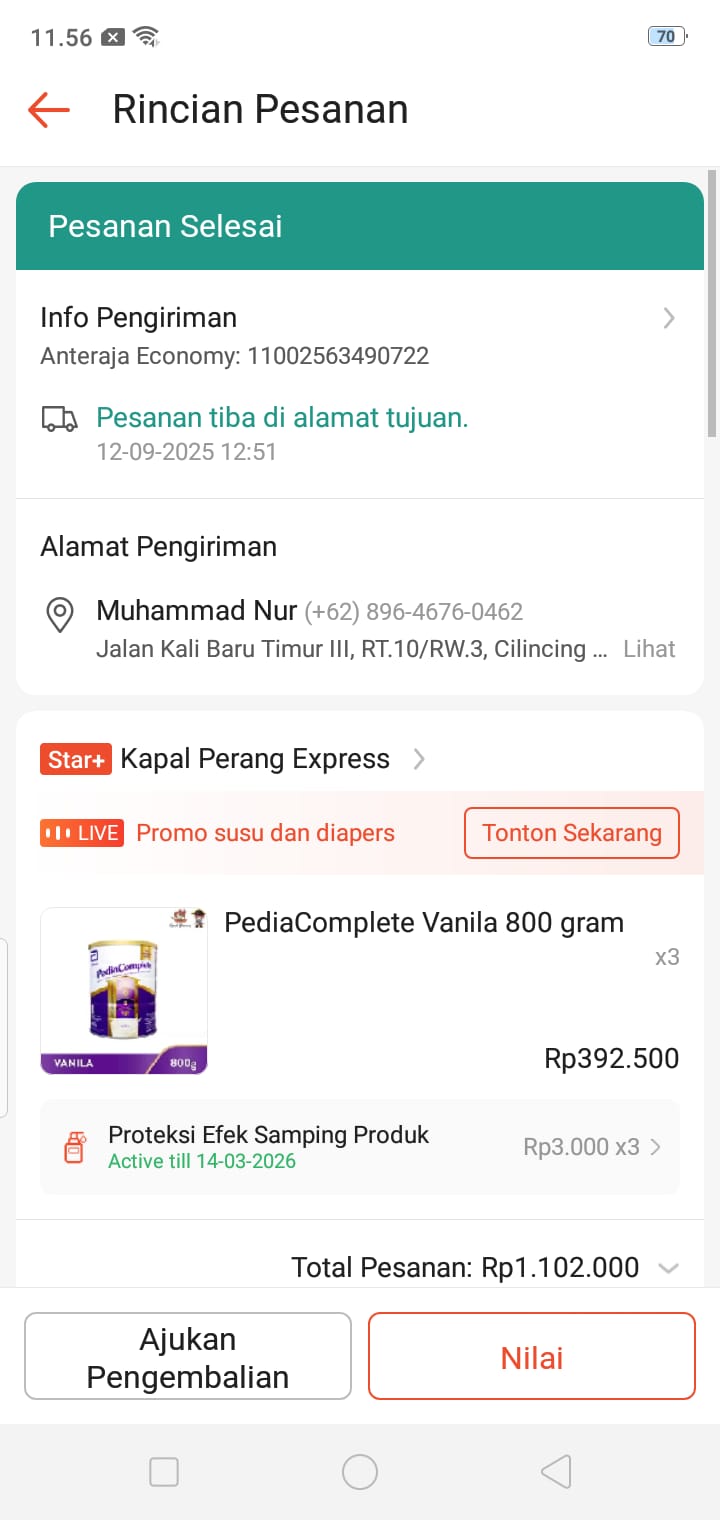Image resolution: width=720 pixels, height=1520 pixels.
Task: Go to the system home screen
Action: click(x=360, y=1472)
